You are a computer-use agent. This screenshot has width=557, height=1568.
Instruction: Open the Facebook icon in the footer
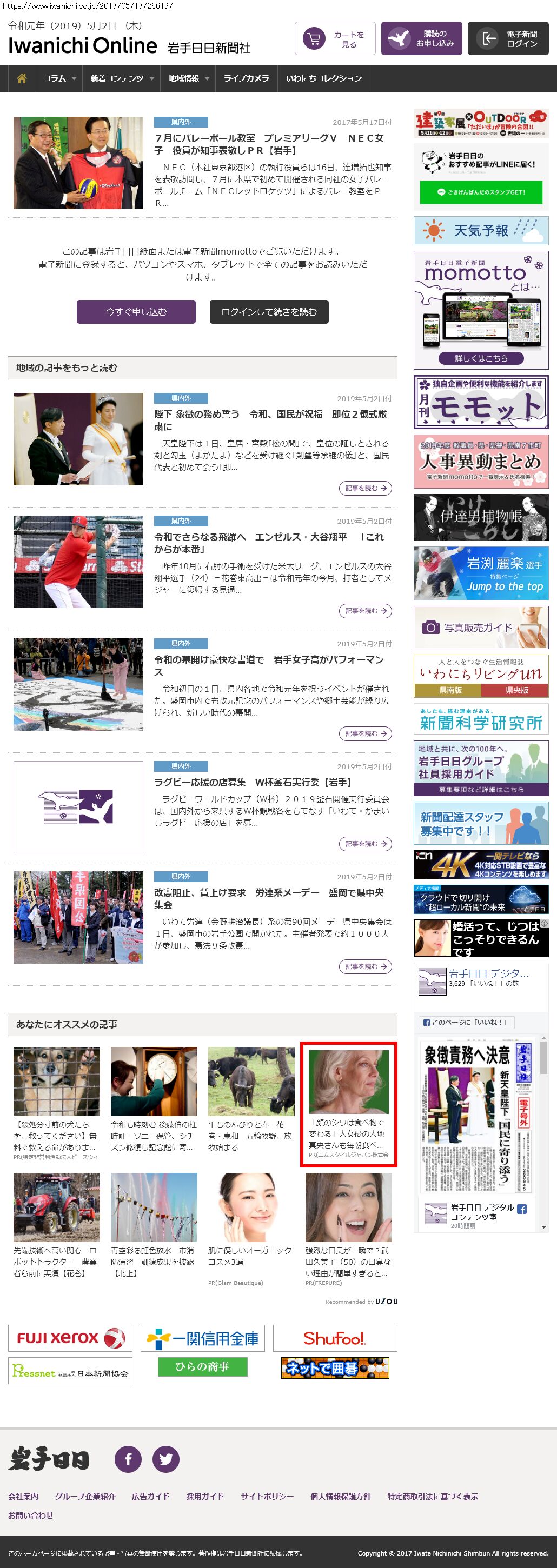coord(128,1459)
